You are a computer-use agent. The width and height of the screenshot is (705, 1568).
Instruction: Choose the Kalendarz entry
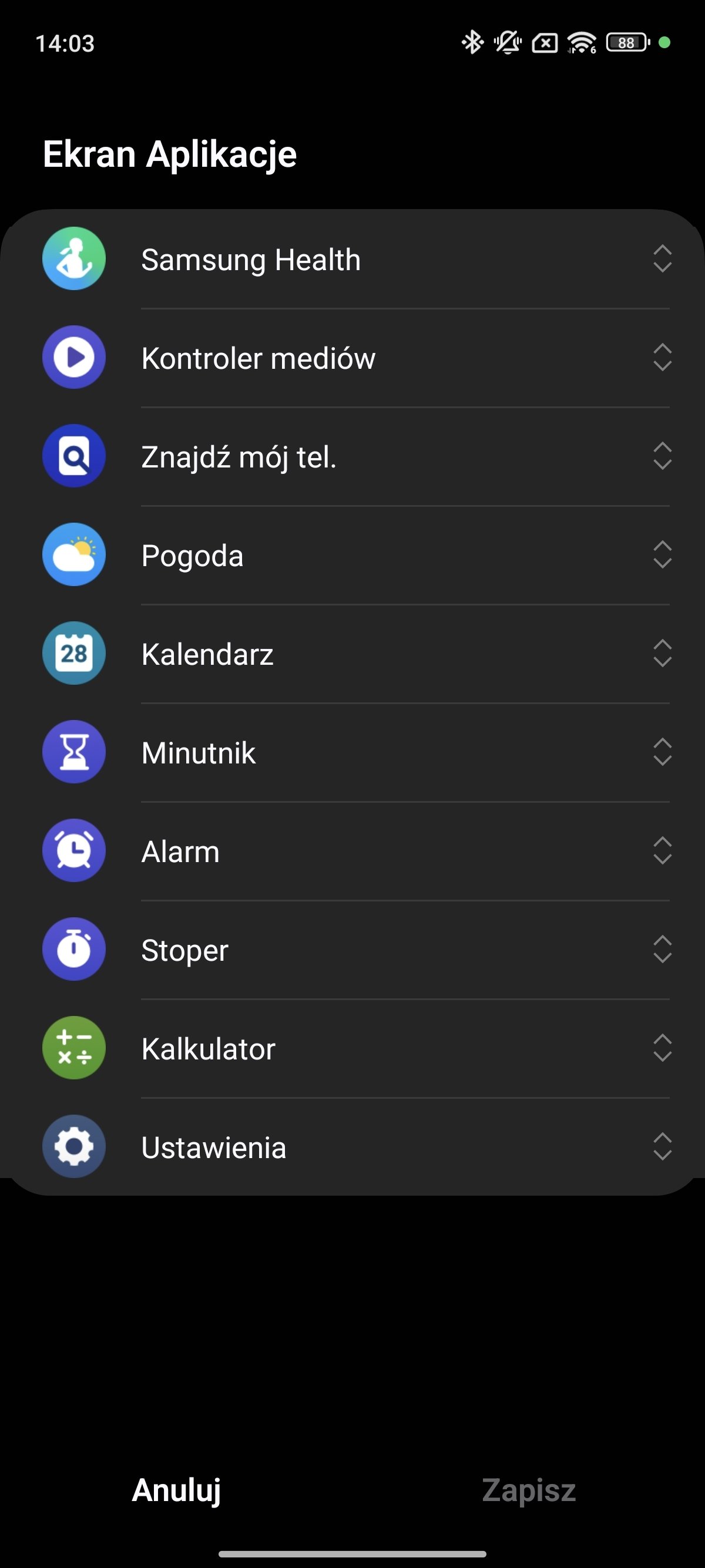[352, 654]
